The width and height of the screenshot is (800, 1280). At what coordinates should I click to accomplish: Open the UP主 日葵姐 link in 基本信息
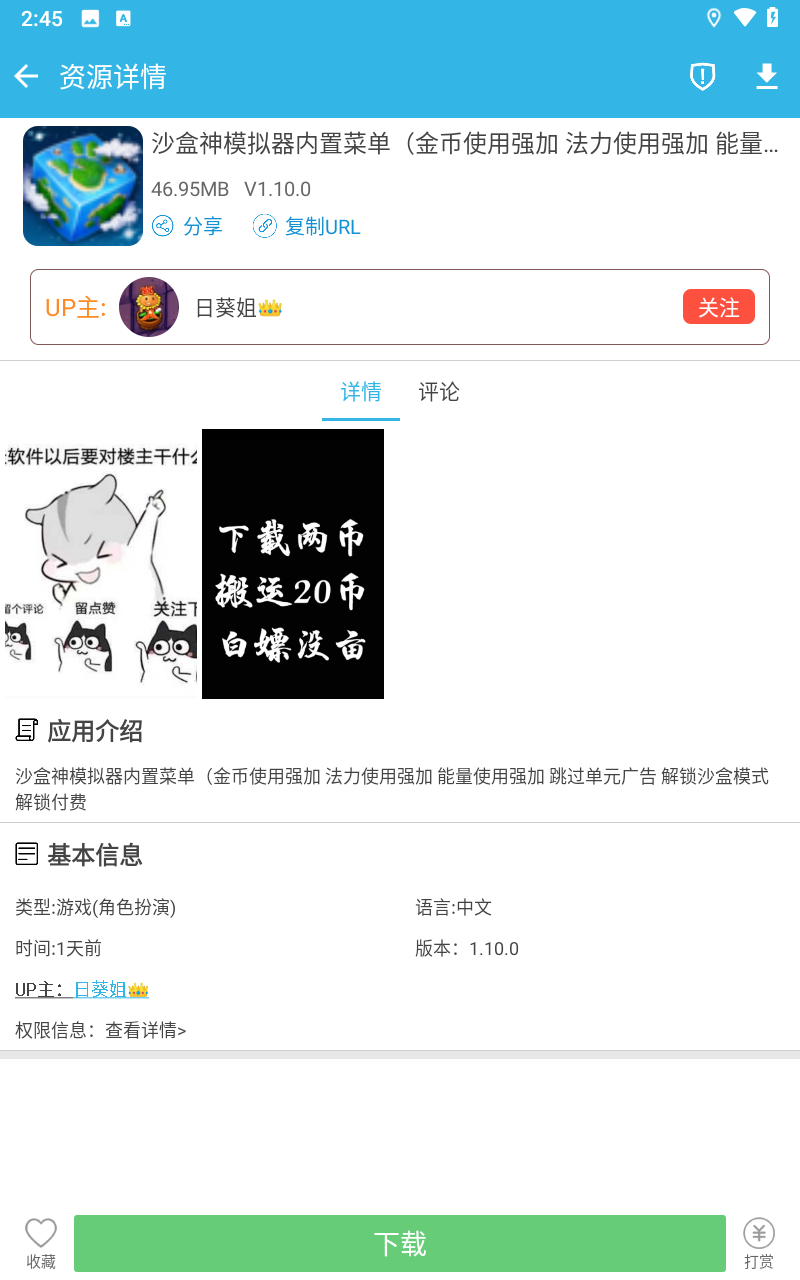tap(101, 990)
